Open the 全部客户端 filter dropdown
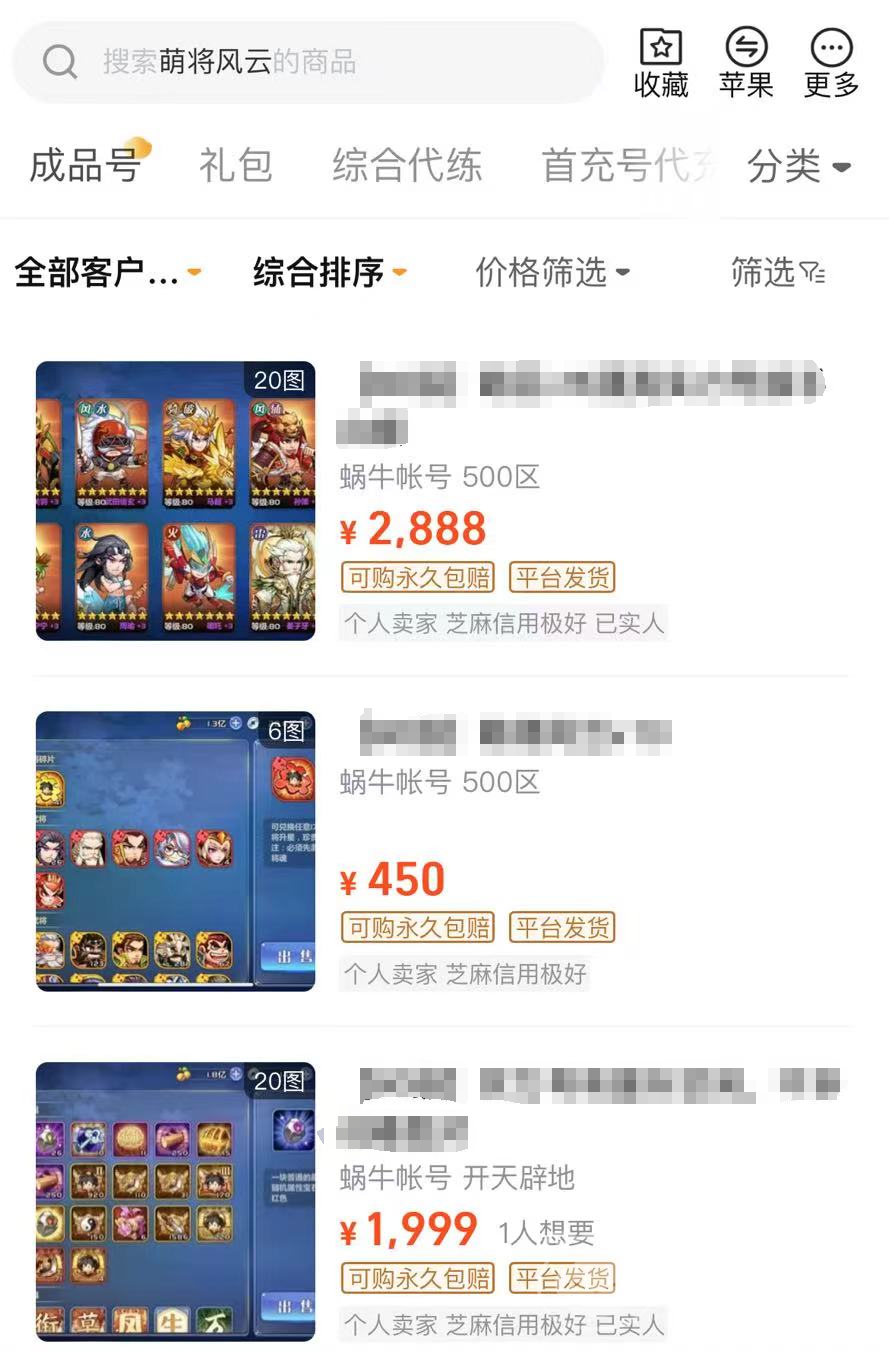889x1351 pixels. click(x=107, y=272)
